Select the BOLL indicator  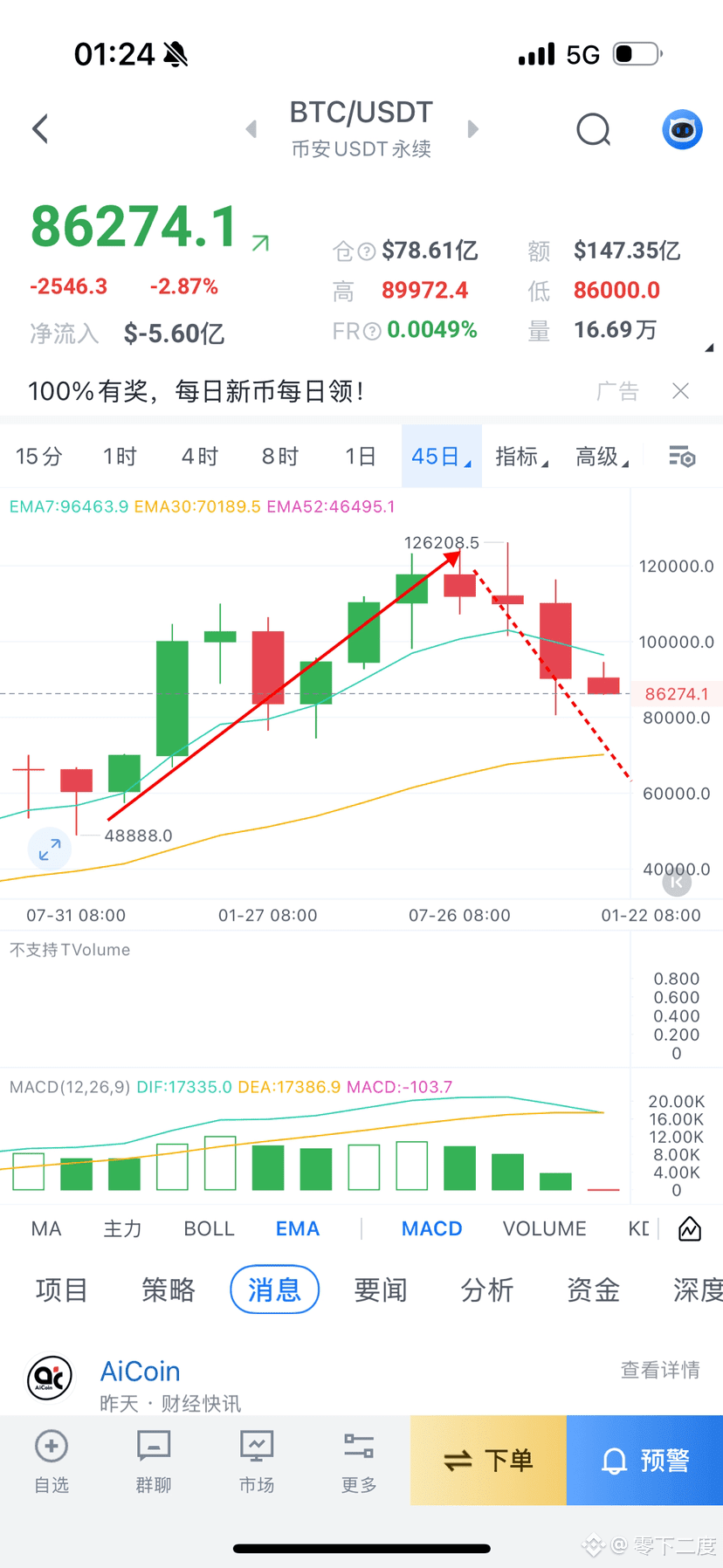pos(209,1228)
